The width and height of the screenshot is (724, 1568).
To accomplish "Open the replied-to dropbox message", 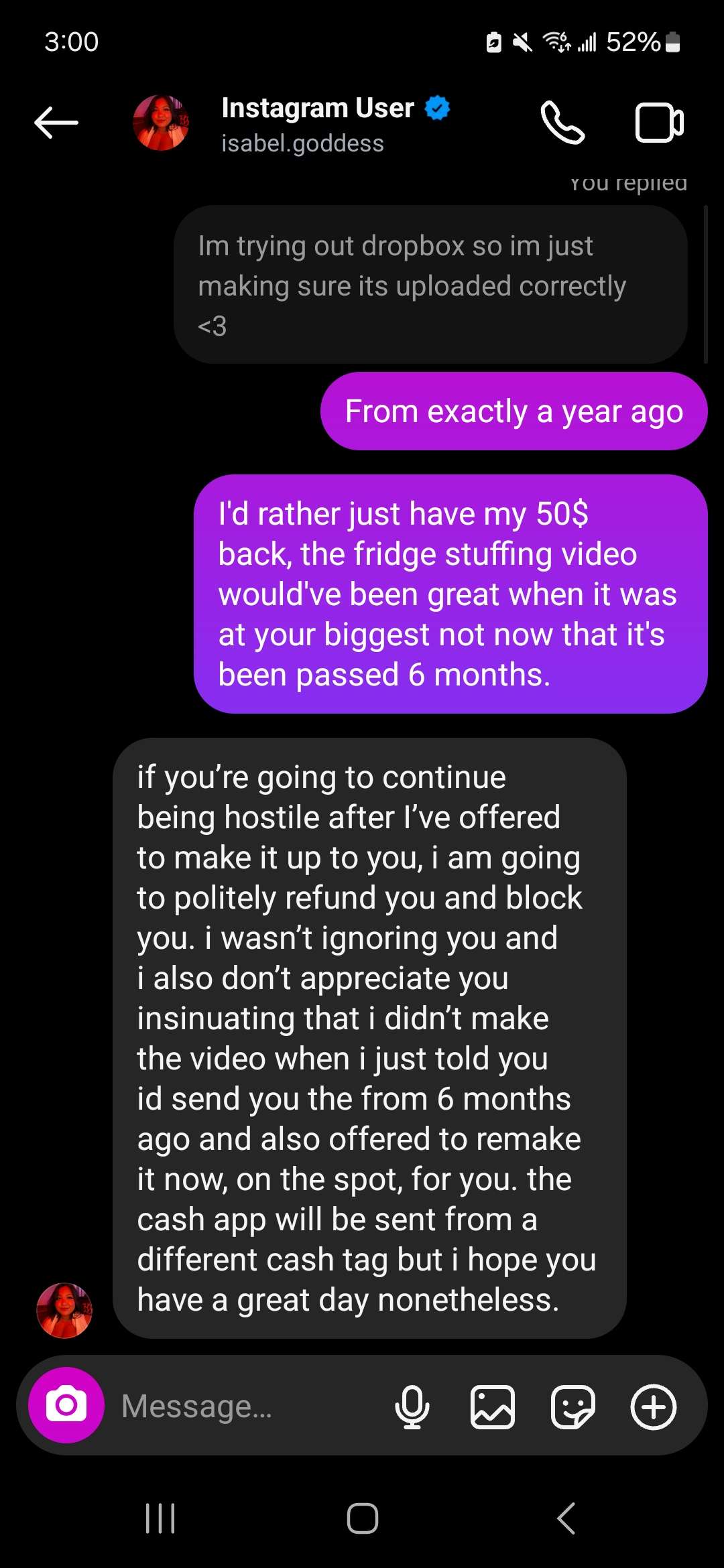I will point(430,285).
